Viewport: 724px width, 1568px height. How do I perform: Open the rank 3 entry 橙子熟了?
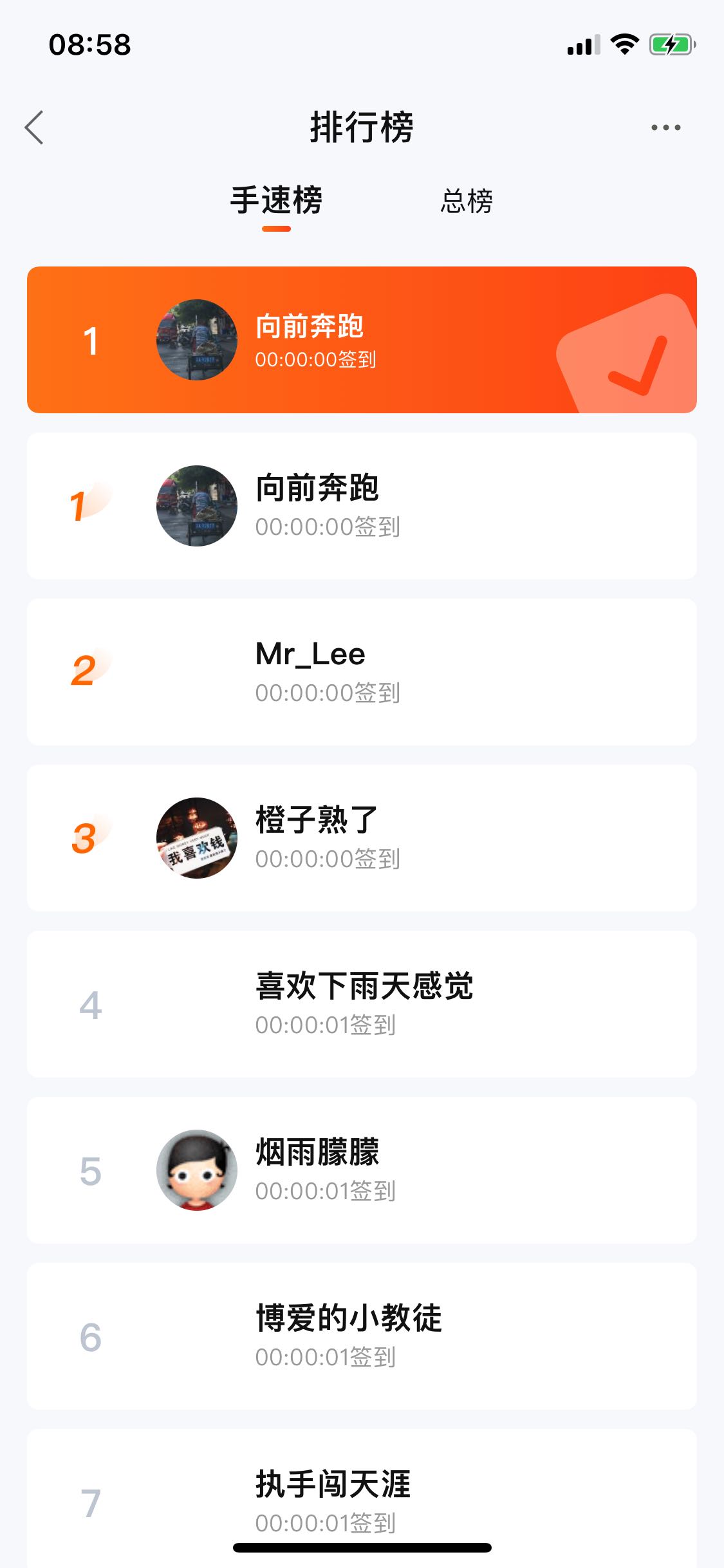(x=362, y=838)
